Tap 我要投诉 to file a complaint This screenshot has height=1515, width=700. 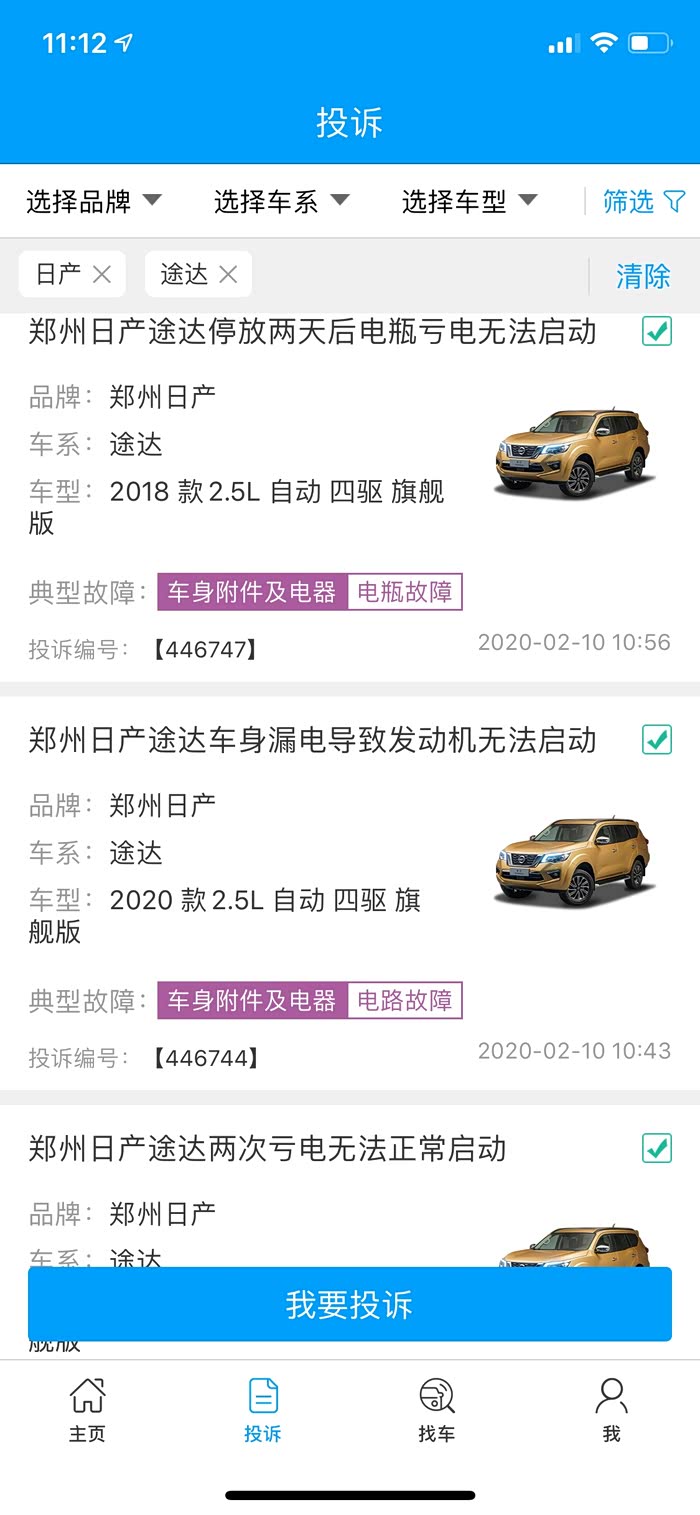[350, 1304]
